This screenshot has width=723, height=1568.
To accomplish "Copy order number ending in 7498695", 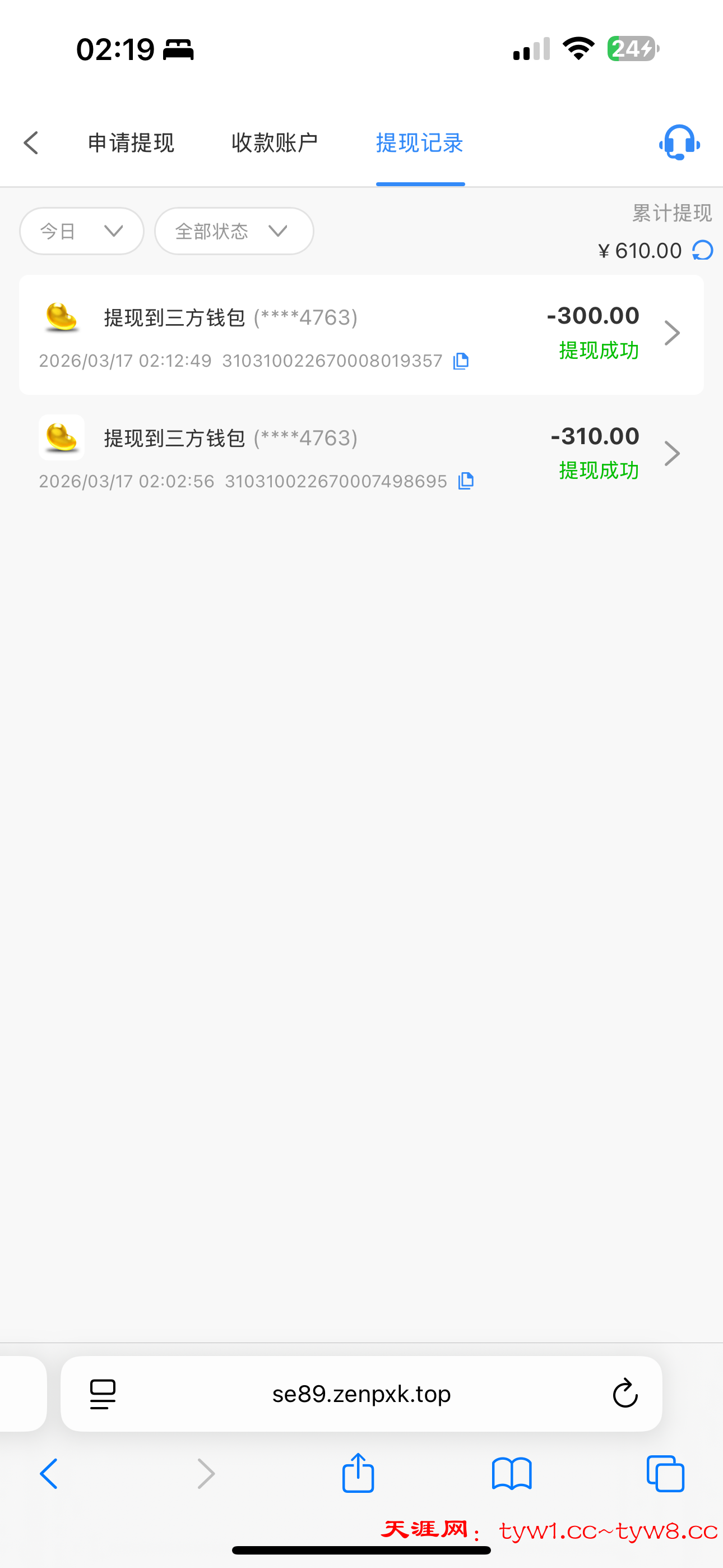I will coord(466,482).
